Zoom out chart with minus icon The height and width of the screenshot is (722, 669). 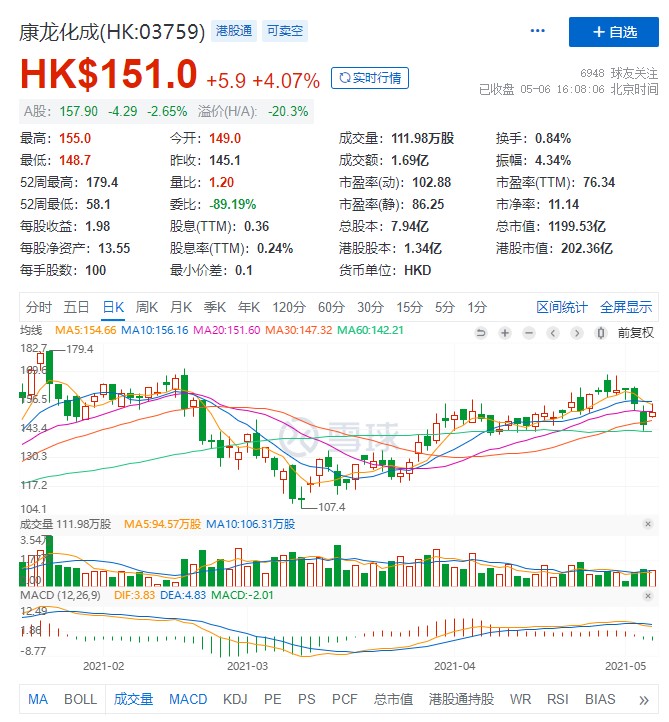tap(529, 332)
